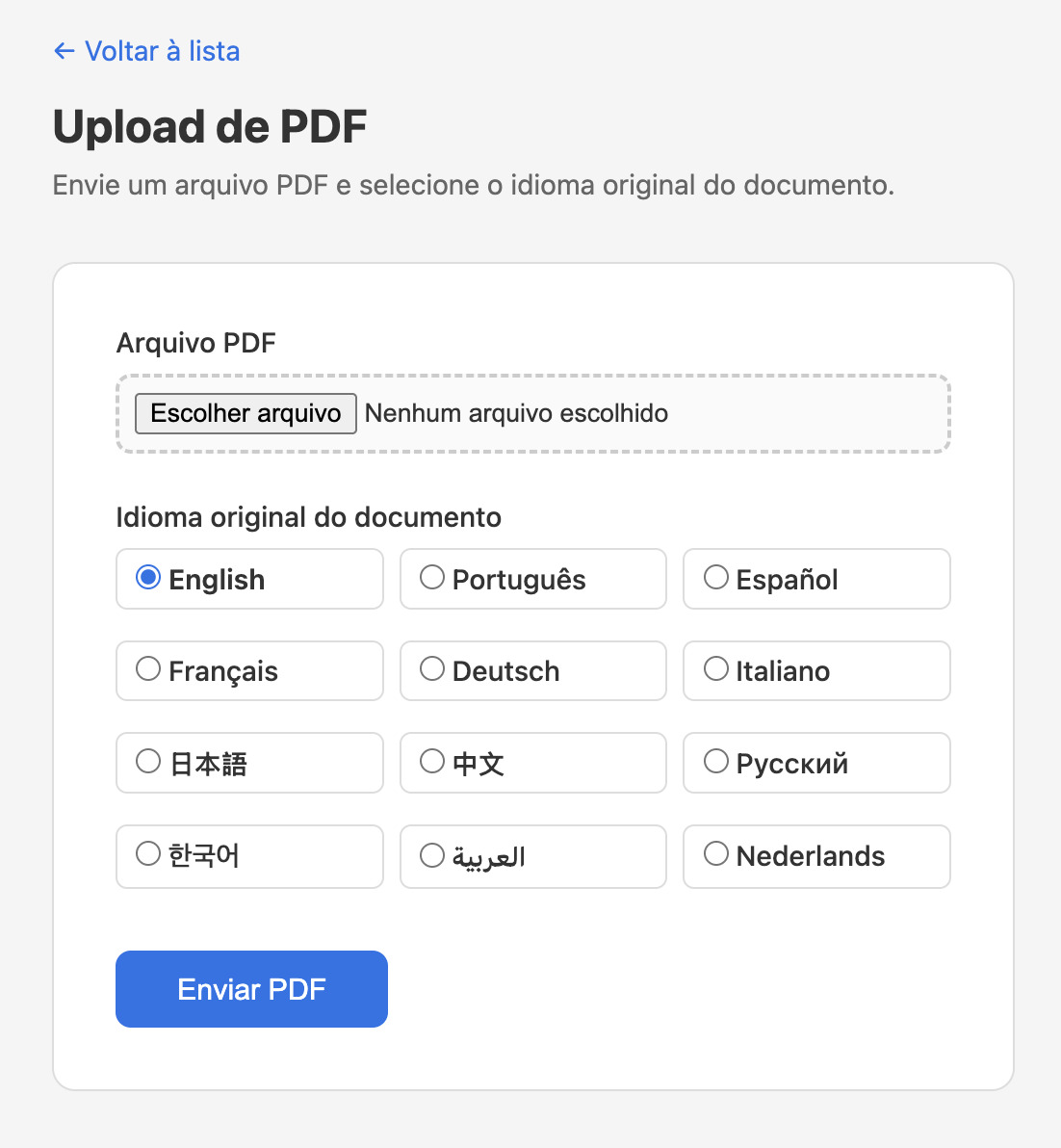Return to the list via Voltar à lista
Image resolution: width=1061 pixels, height=1148 pixels.
click(162, 50)
